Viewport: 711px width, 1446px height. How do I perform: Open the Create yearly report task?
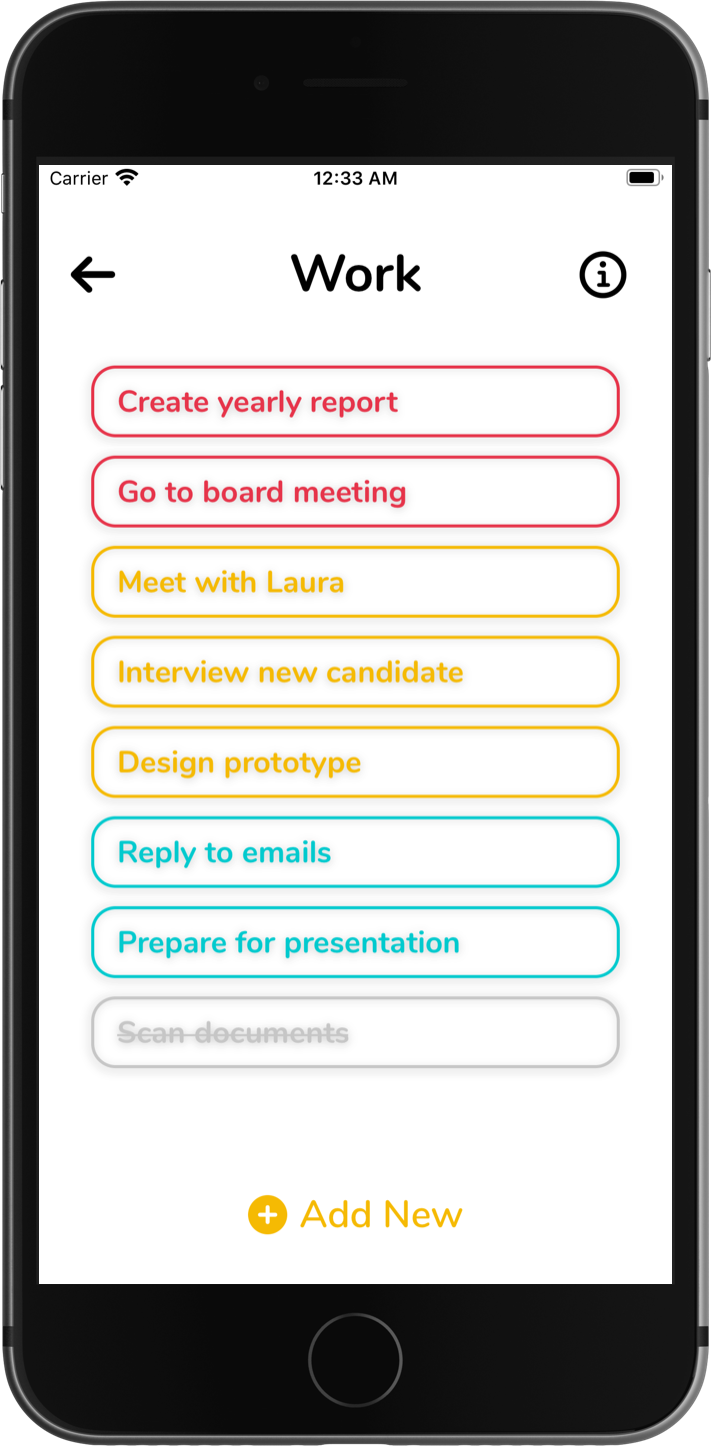coord(355,402)
